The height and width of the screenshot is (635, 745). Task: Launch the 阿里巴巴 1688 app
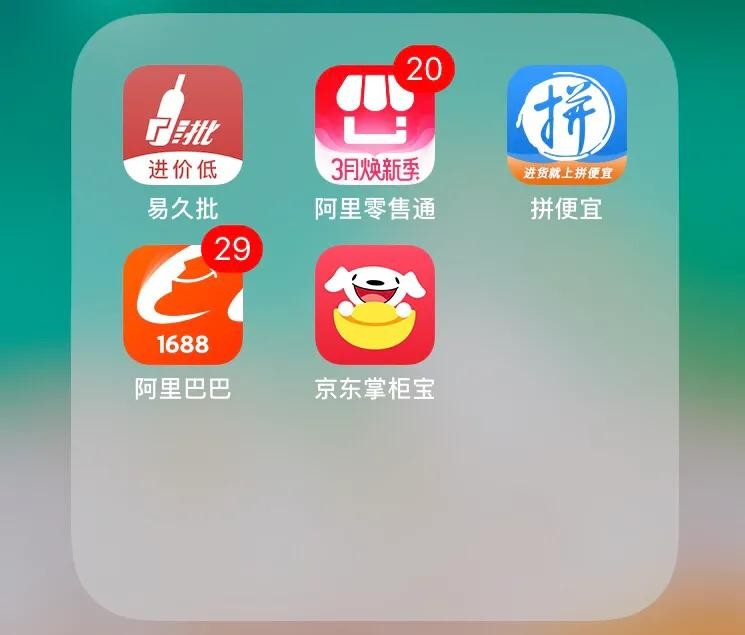coord(182,305)
